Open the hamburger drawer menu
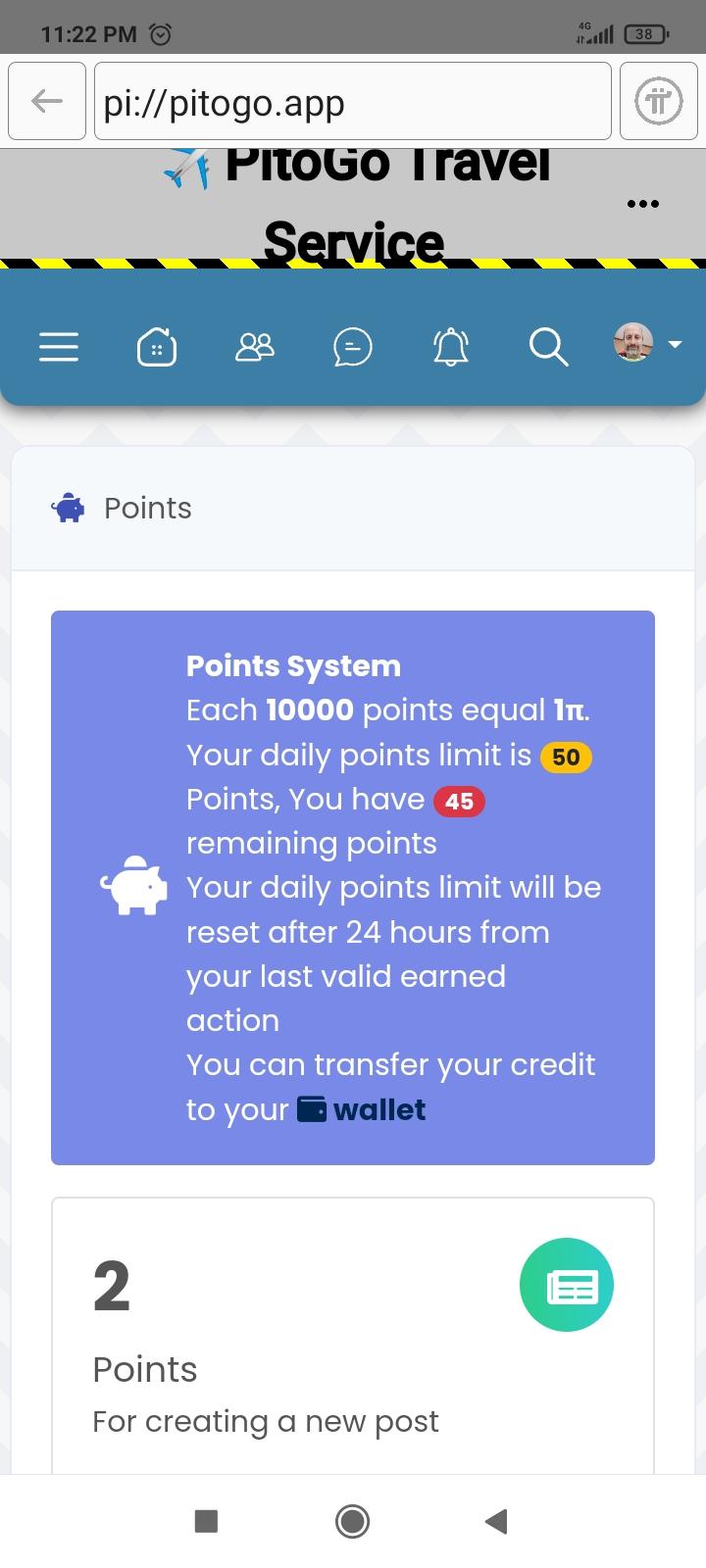706x1568 pixels. pyautogui.click(x=59, y=346)
